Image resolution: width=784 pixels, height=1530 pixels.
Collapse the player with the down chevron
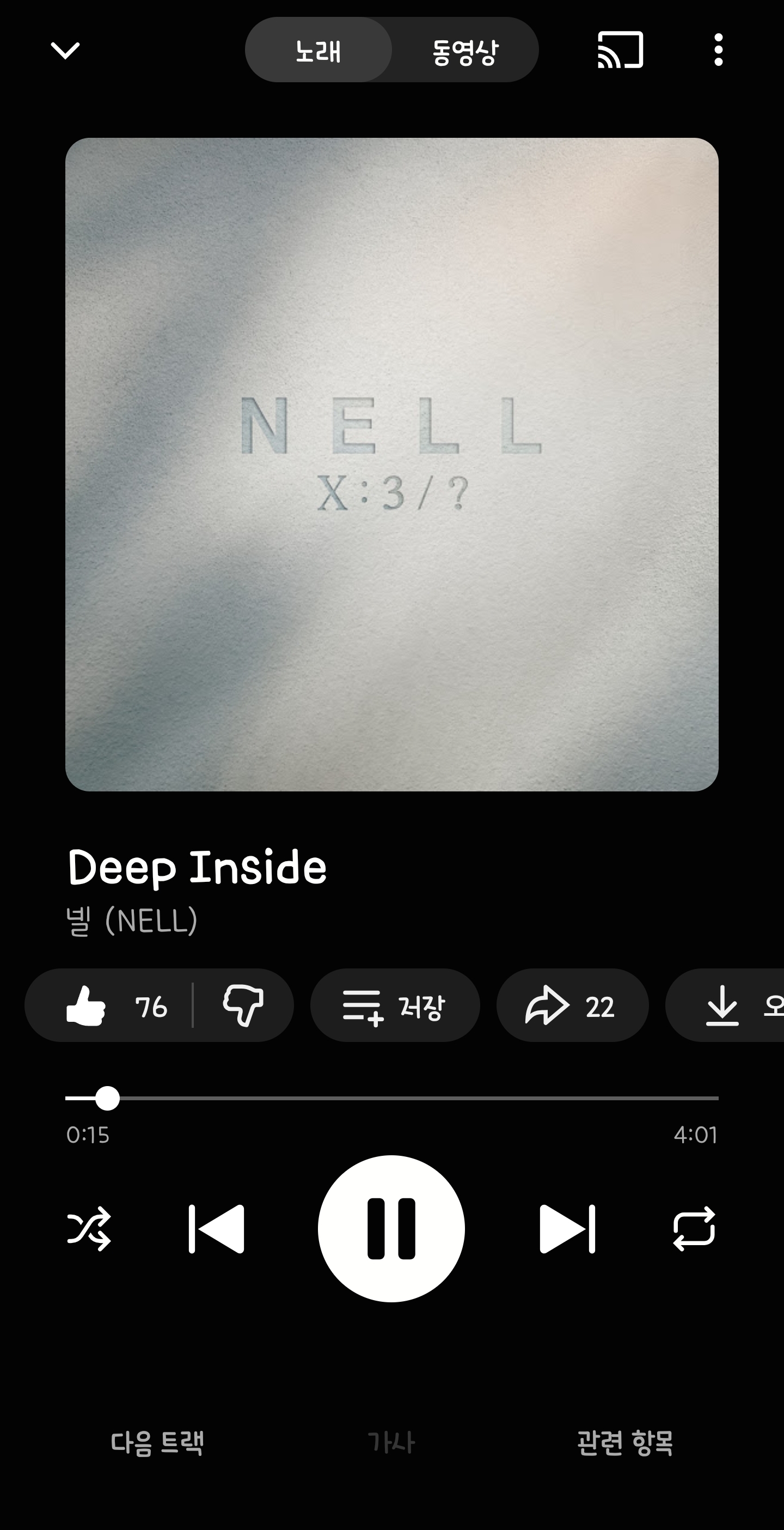click(65, 51)
